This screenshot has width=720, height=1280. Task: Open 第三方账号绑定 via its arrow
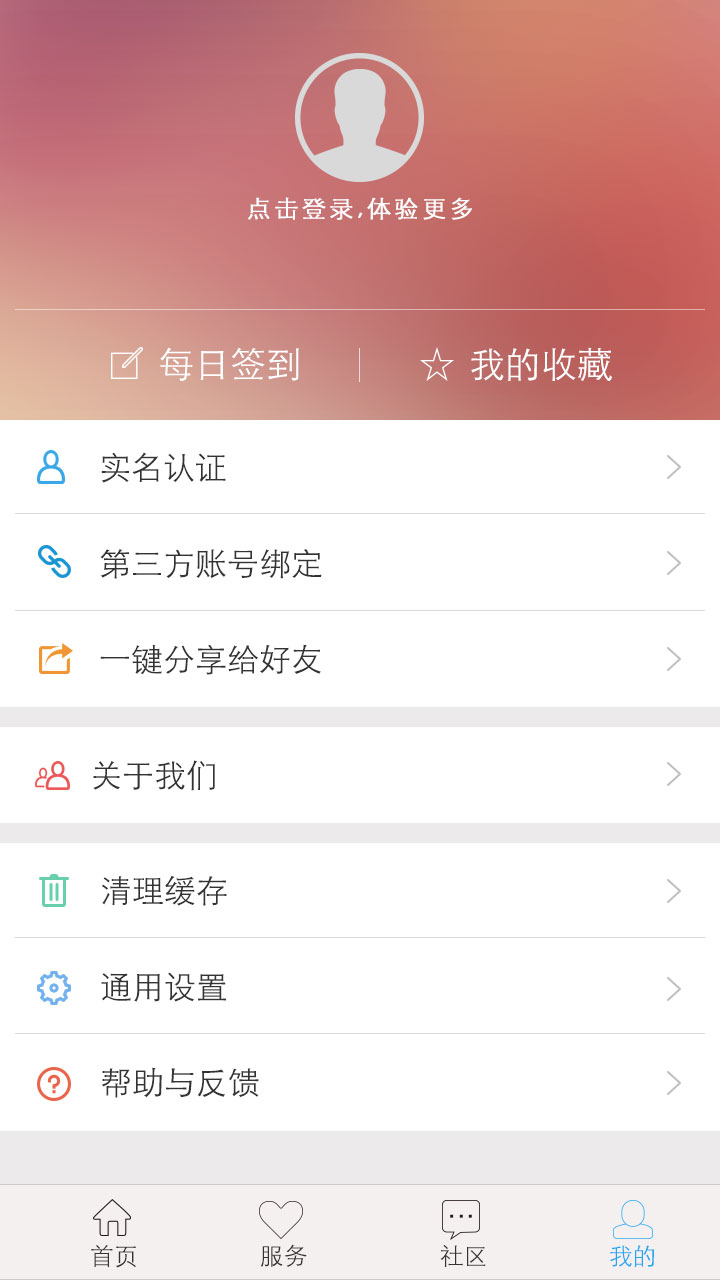point(672,563)
